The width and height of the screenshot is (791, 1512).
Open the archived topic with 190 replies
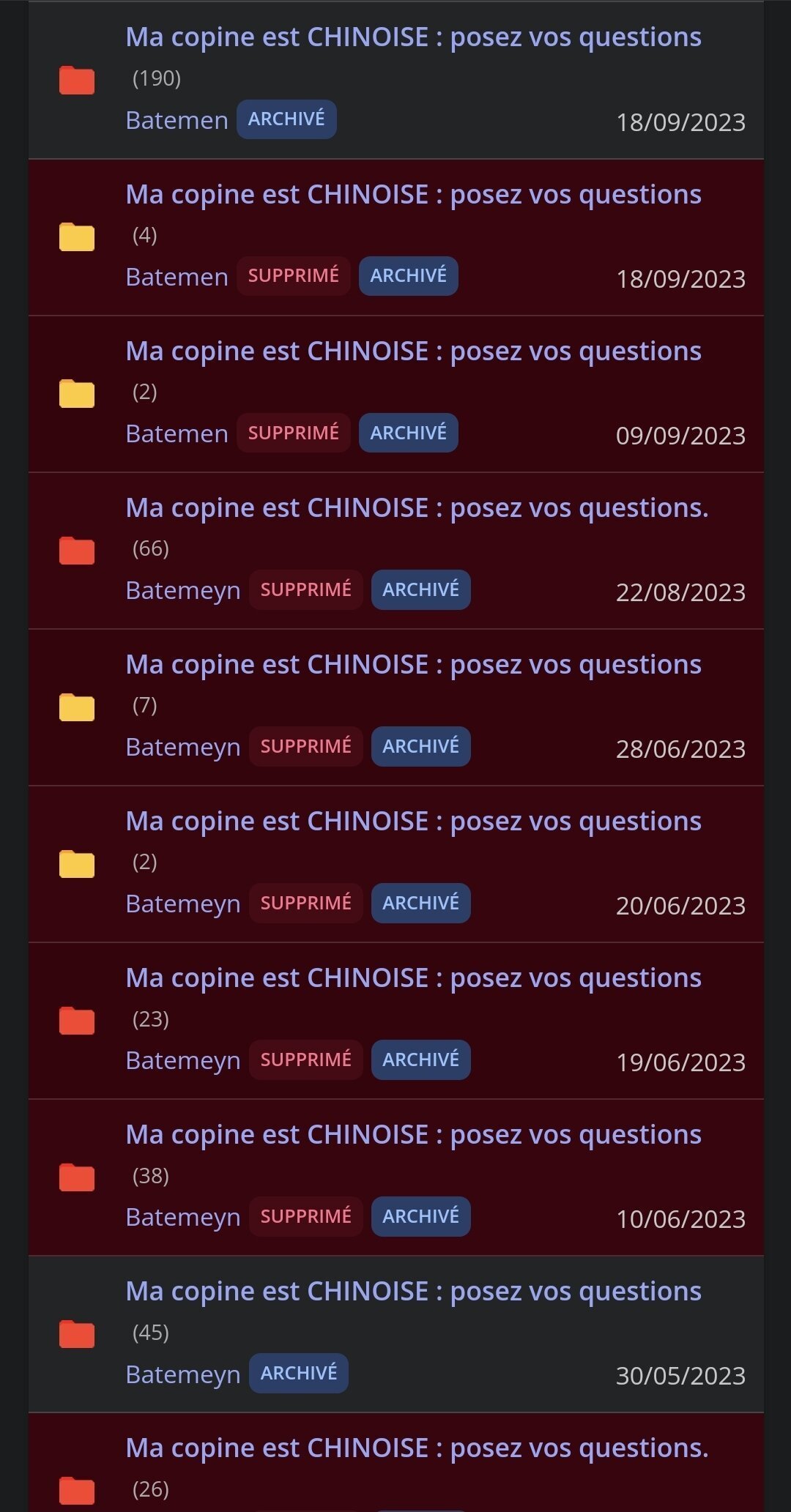click(413, 37)
